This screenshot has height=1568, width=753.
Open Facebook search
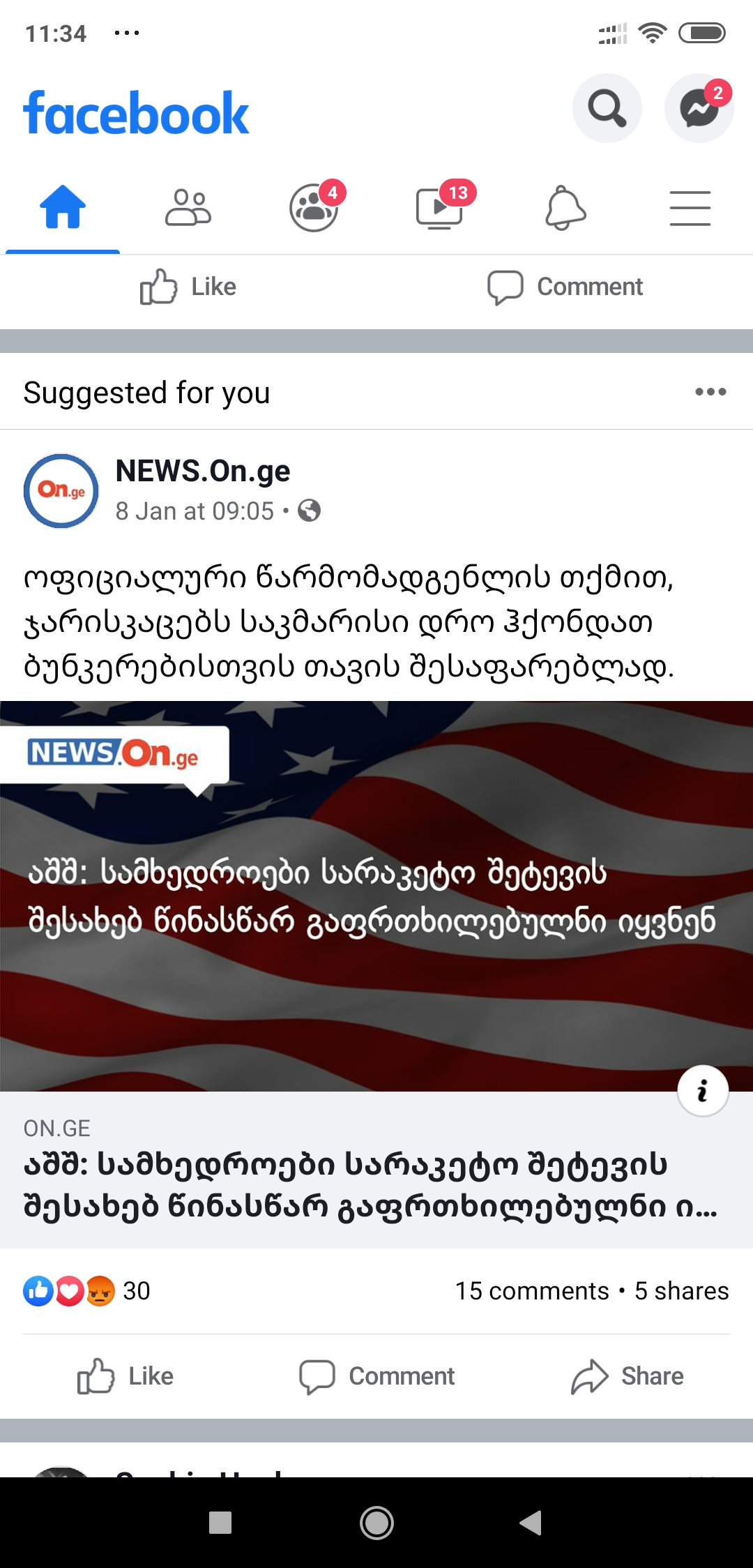607,108
